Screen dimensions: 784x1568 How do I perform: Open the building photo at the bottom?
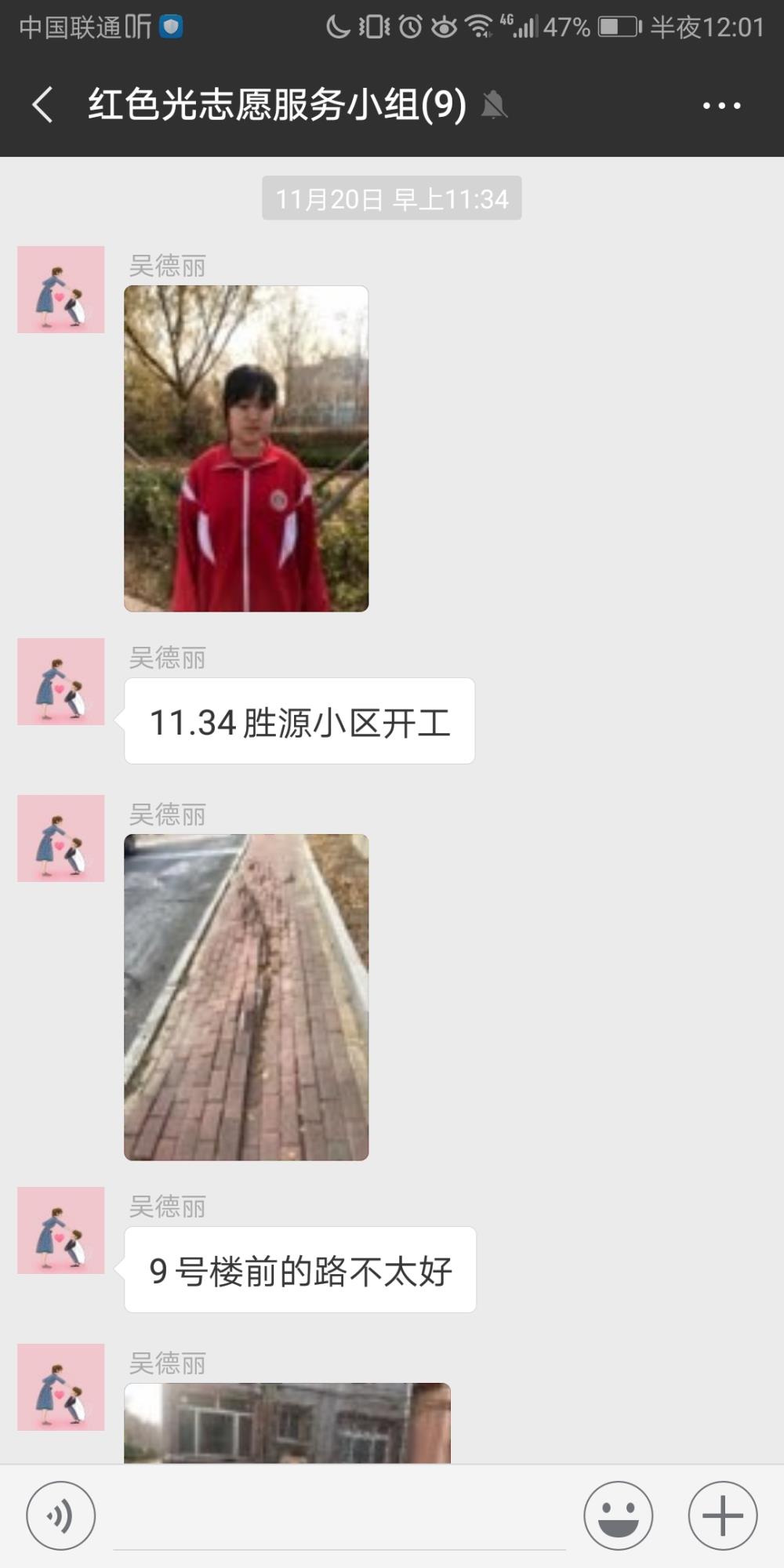287,1423
